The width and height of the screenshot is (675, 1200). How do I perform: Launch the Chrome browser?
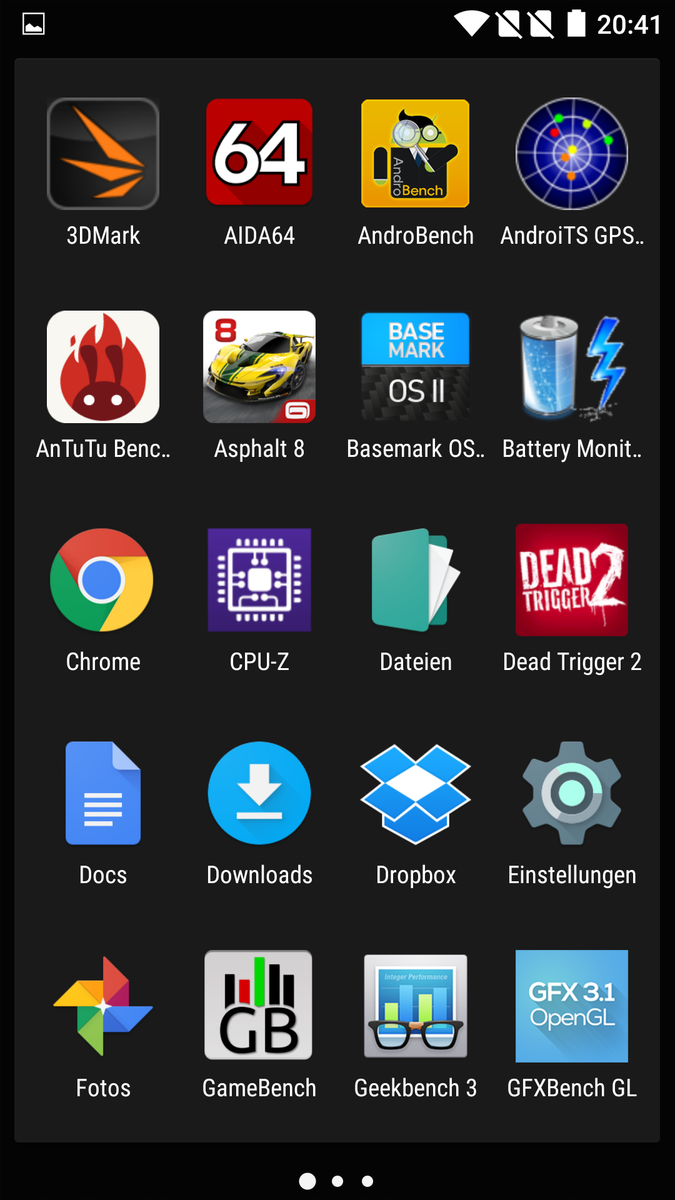point(103,580)
